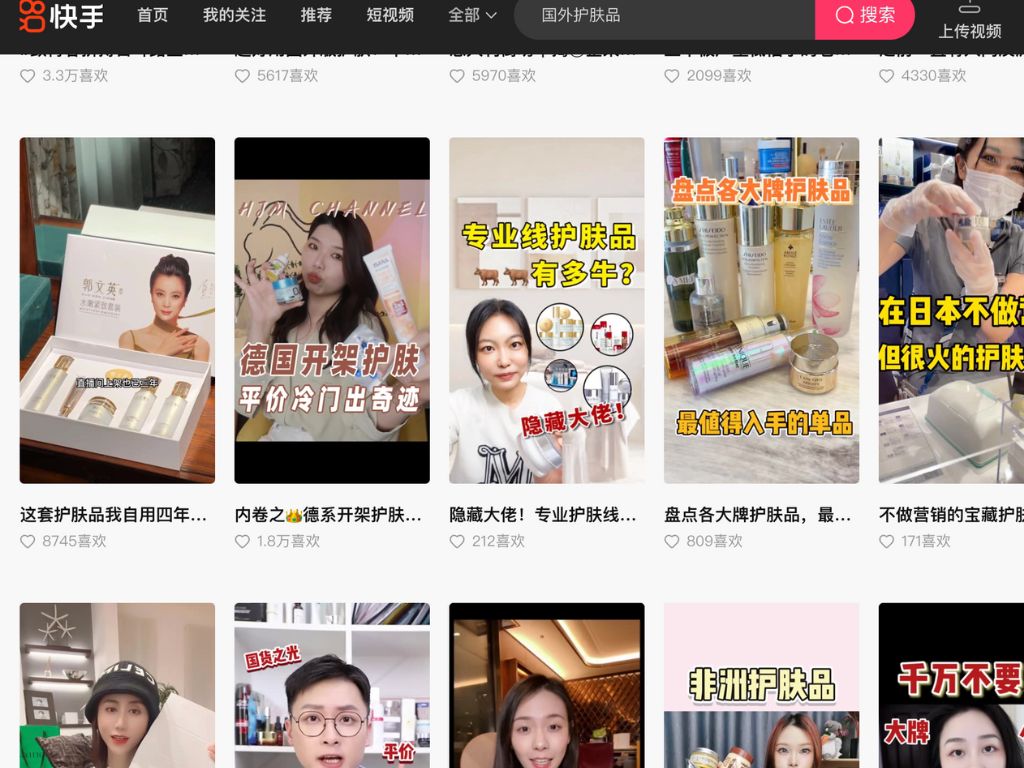Tap the search field with 国外护肤品
The width and height of the screenshot is (1024, 768).
point(660,15)
